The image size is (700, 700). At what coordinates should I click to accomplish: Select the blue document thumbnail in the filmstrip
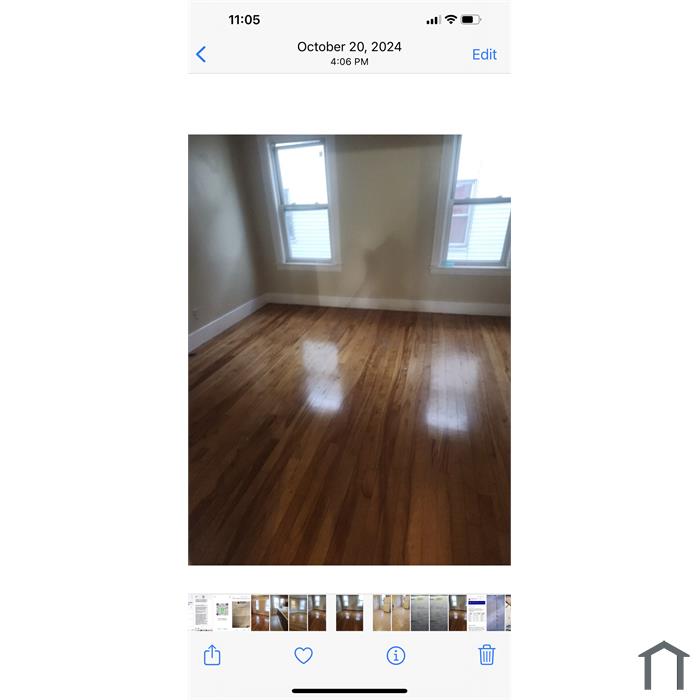click(x=477, y=612)
